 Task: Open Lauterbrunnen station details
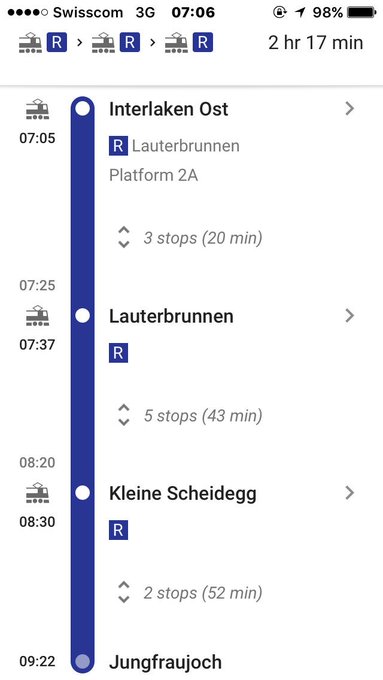tap(350, 316)
